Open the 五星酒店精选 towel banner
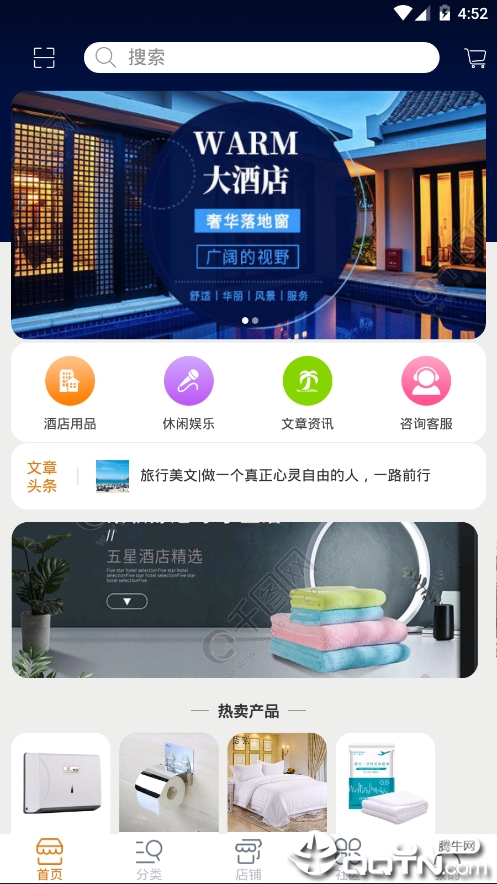 click(x=245, y=600)
